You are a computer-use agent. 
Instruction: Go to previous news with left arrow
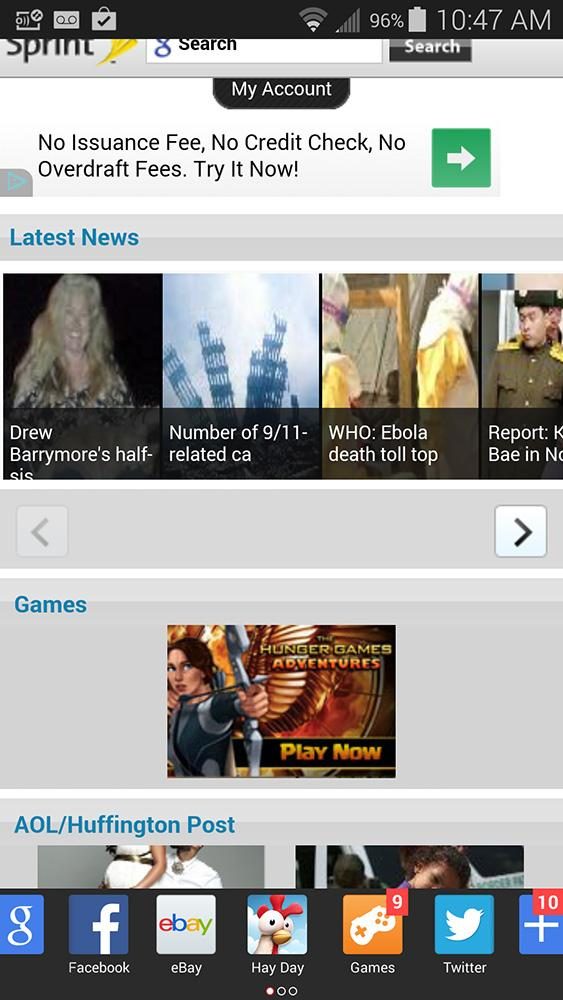pyautogui.click(x=42, y=531)
